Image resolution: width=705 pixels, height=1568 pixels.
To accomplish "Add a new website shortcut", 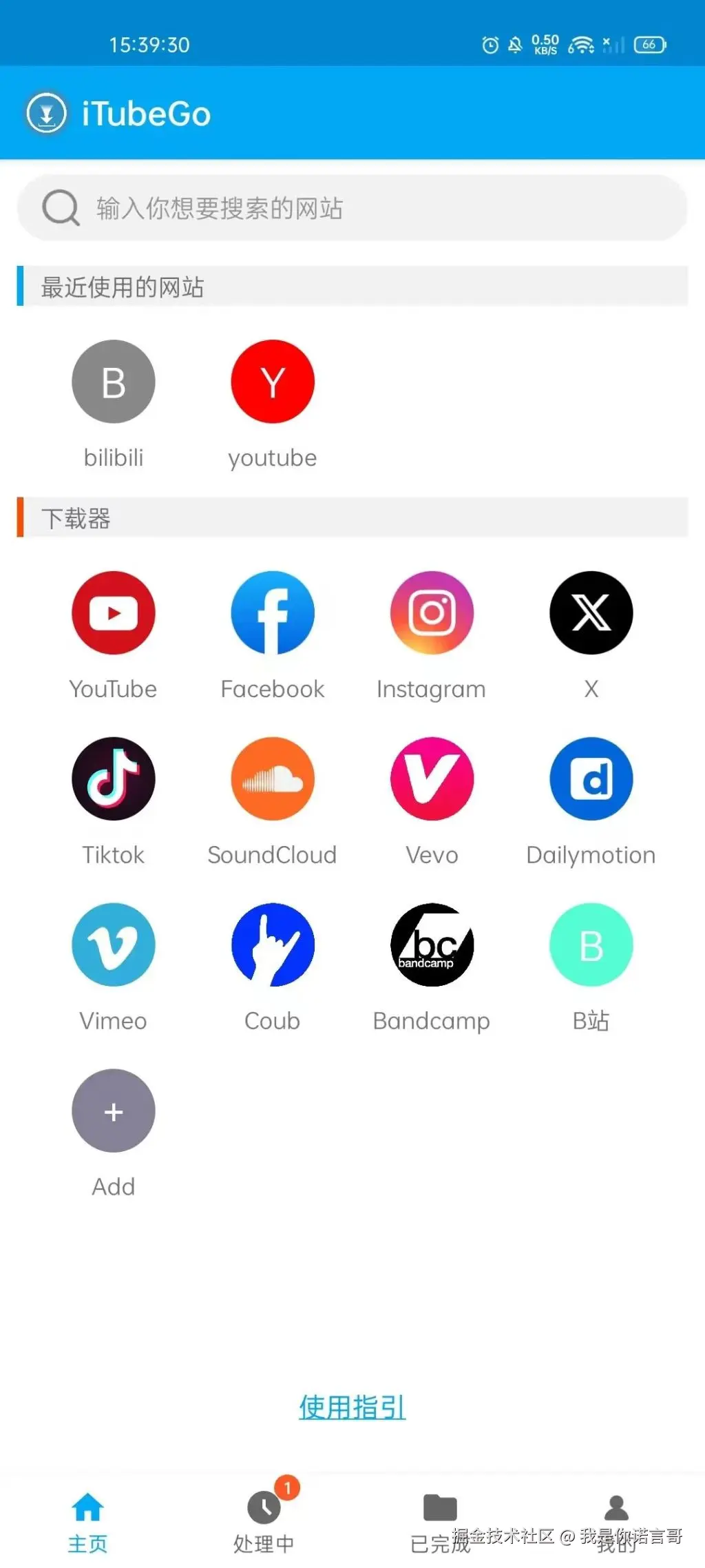I will pos(114,1111).
